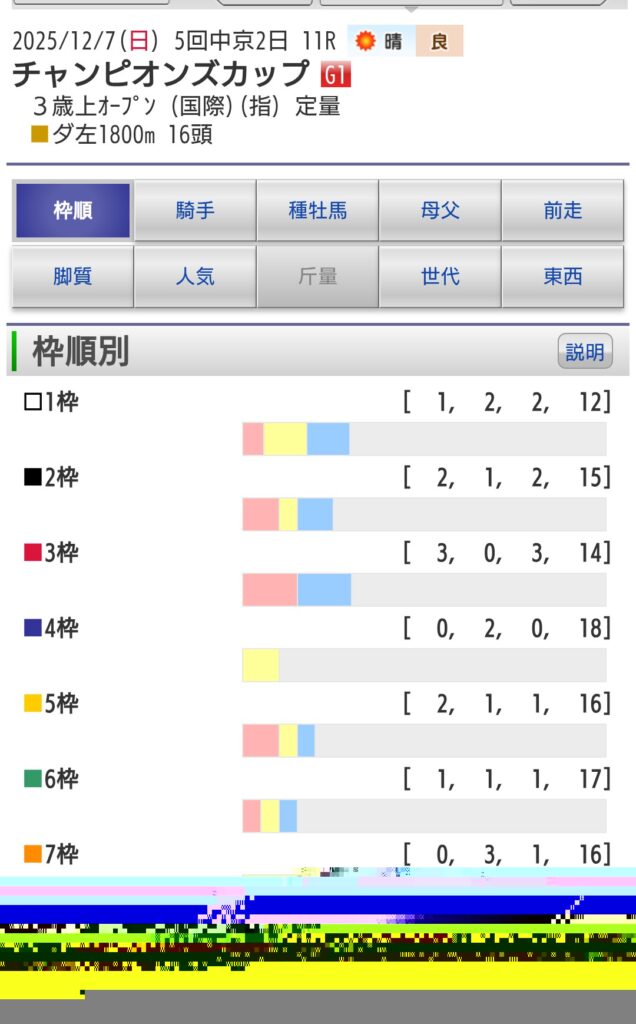
Task: Show the 東西 tab
Action: pyautogui.click(x=563, y=276)
